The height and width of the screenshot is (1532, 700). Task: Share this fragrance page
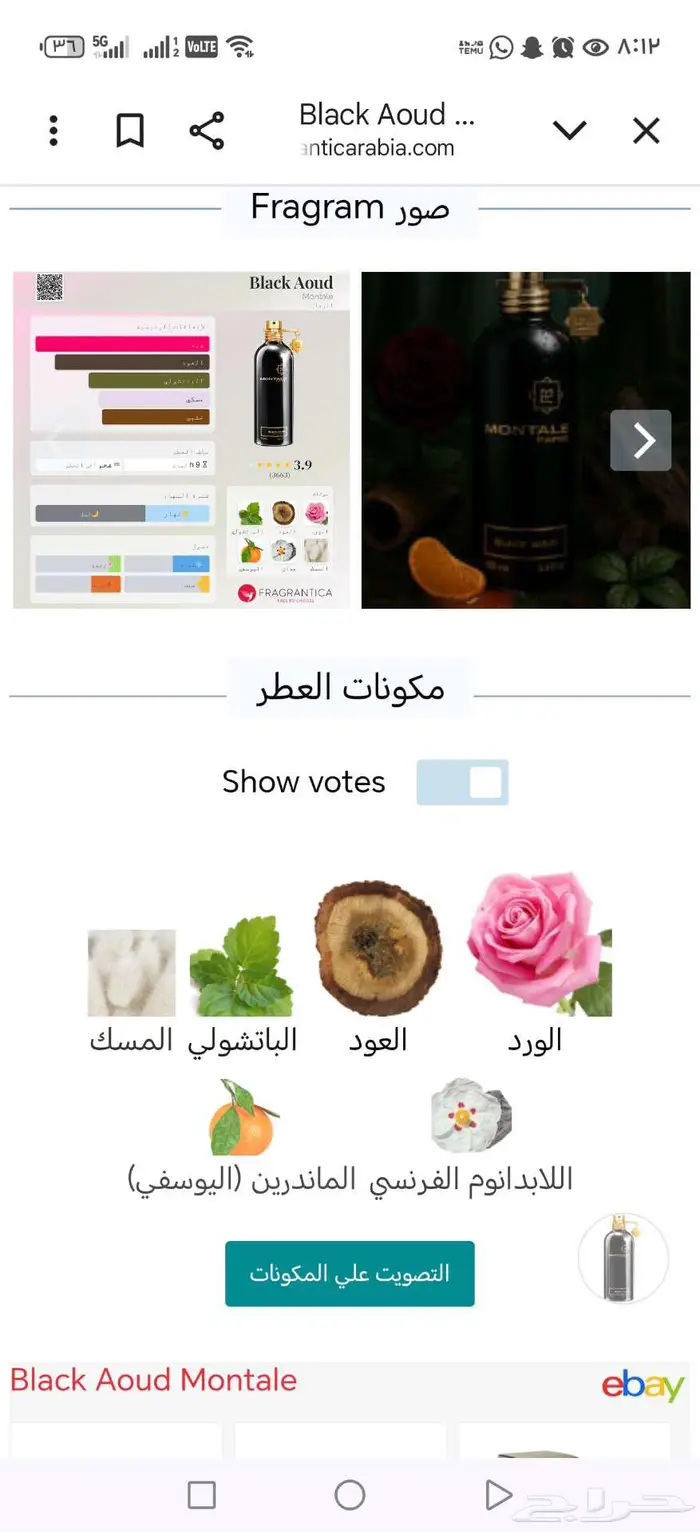(207, 131)
